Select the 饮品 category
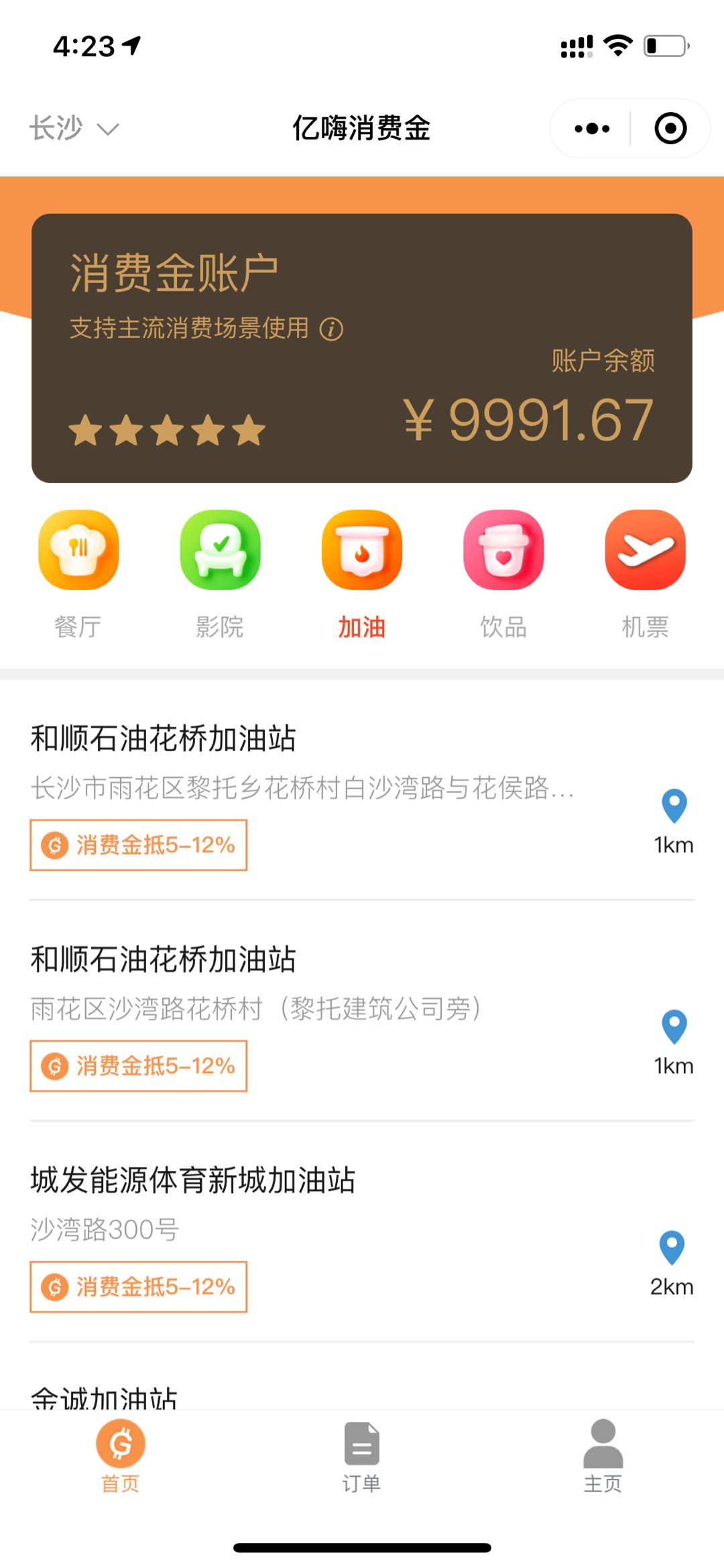 click(503, 575)
